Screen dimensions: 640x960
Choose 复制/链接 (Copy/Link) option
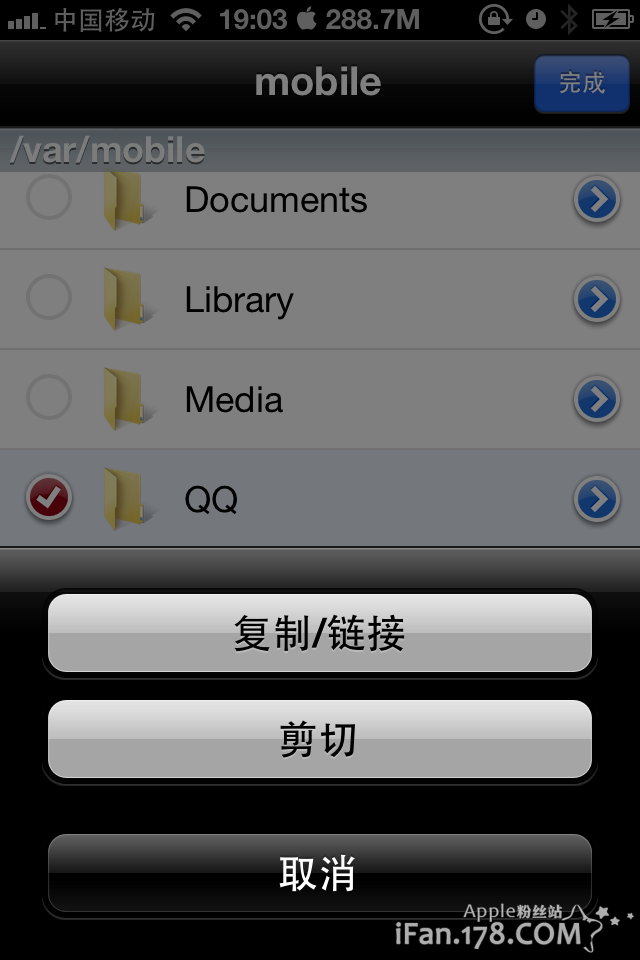tap(319, 634)
